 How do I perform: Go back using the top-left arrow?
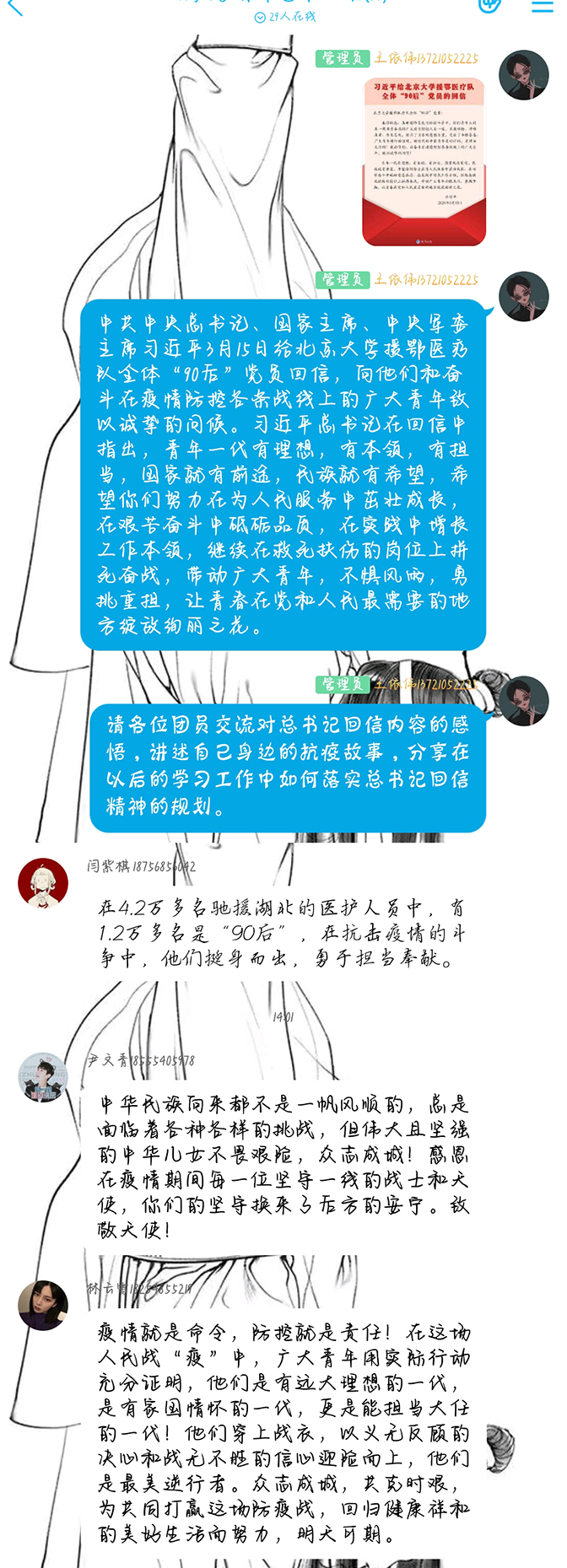14,8
